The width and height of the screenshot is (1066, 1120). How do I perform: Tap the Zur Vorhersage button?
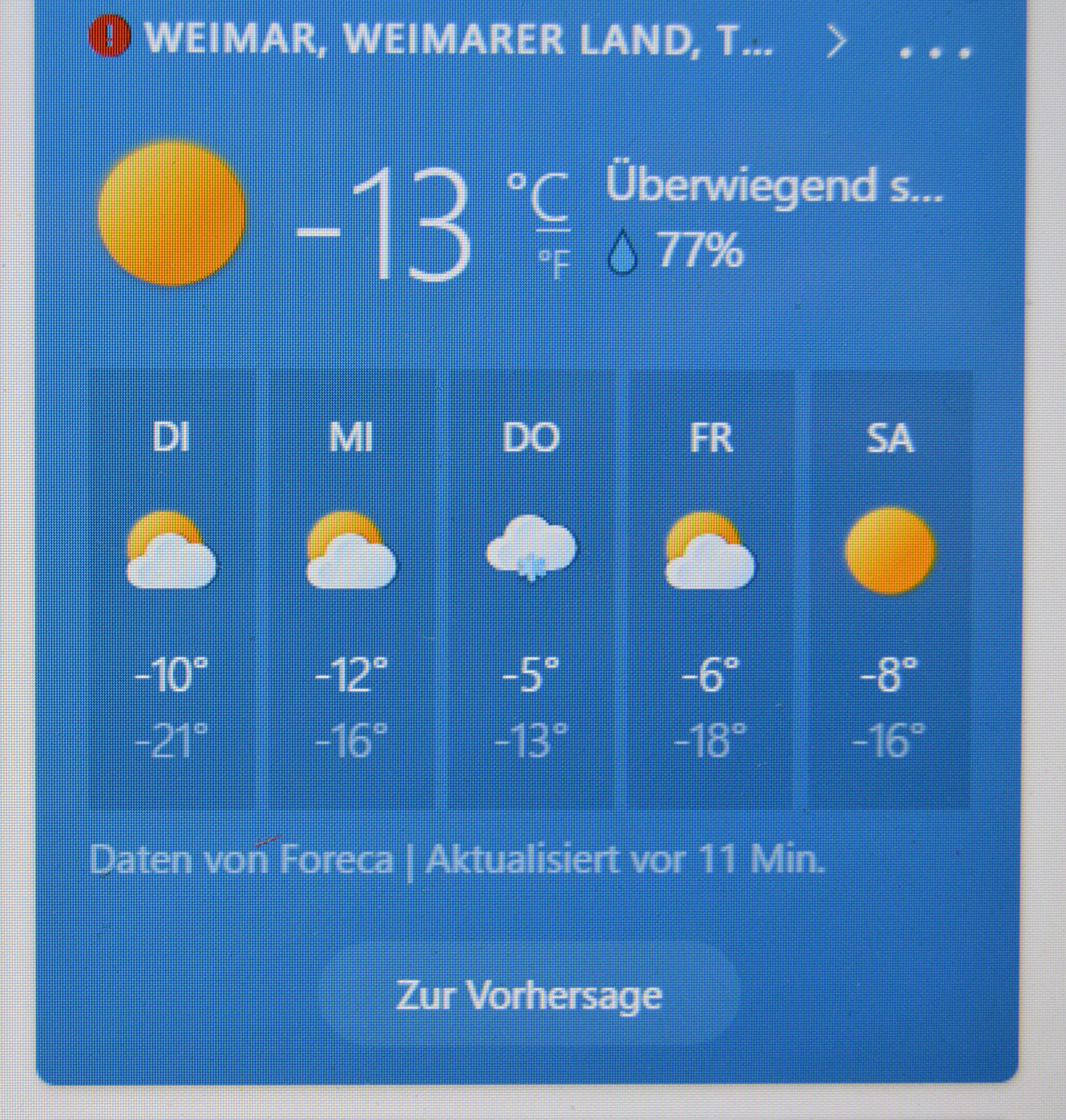529,995
